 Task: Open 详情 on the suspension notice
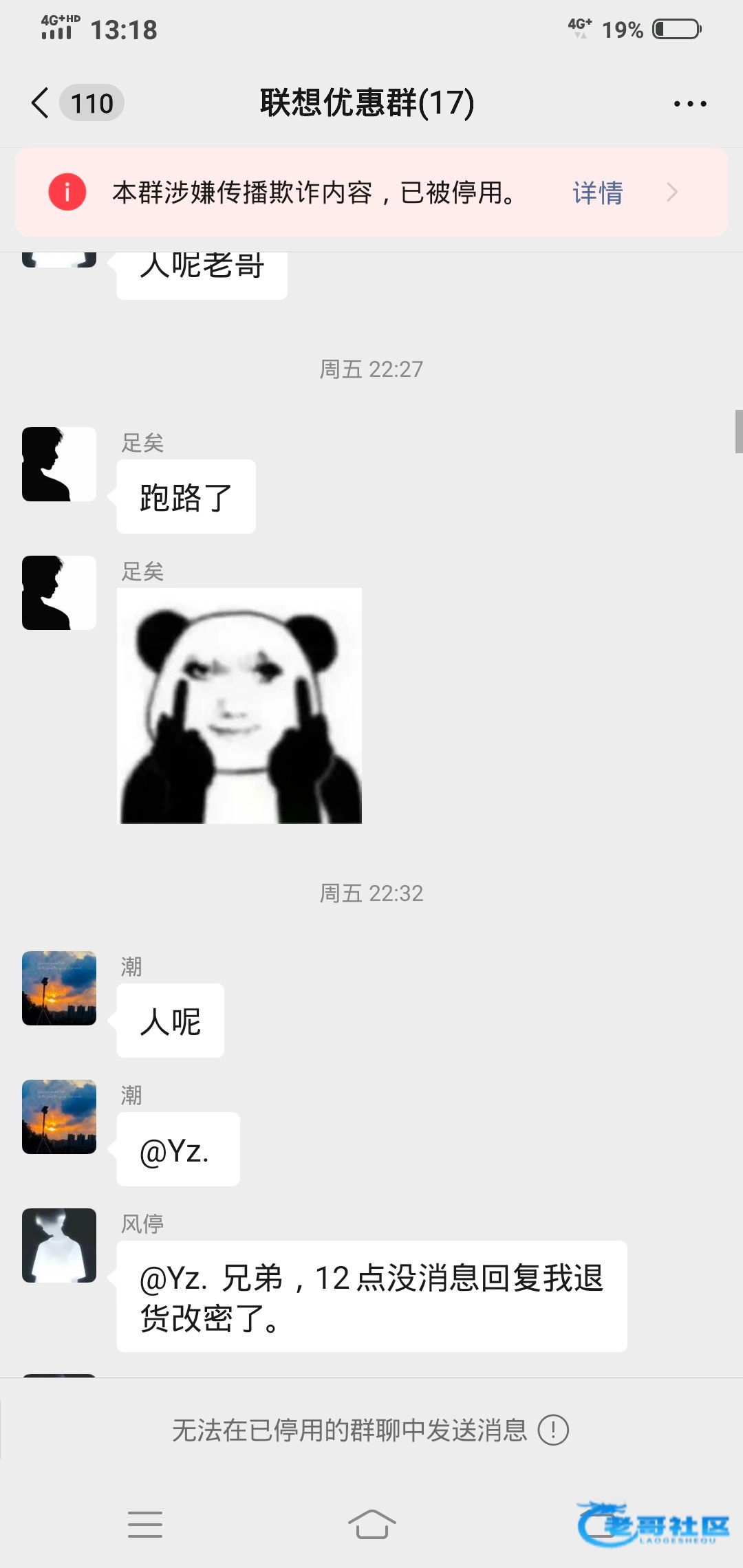coord(597,193)
